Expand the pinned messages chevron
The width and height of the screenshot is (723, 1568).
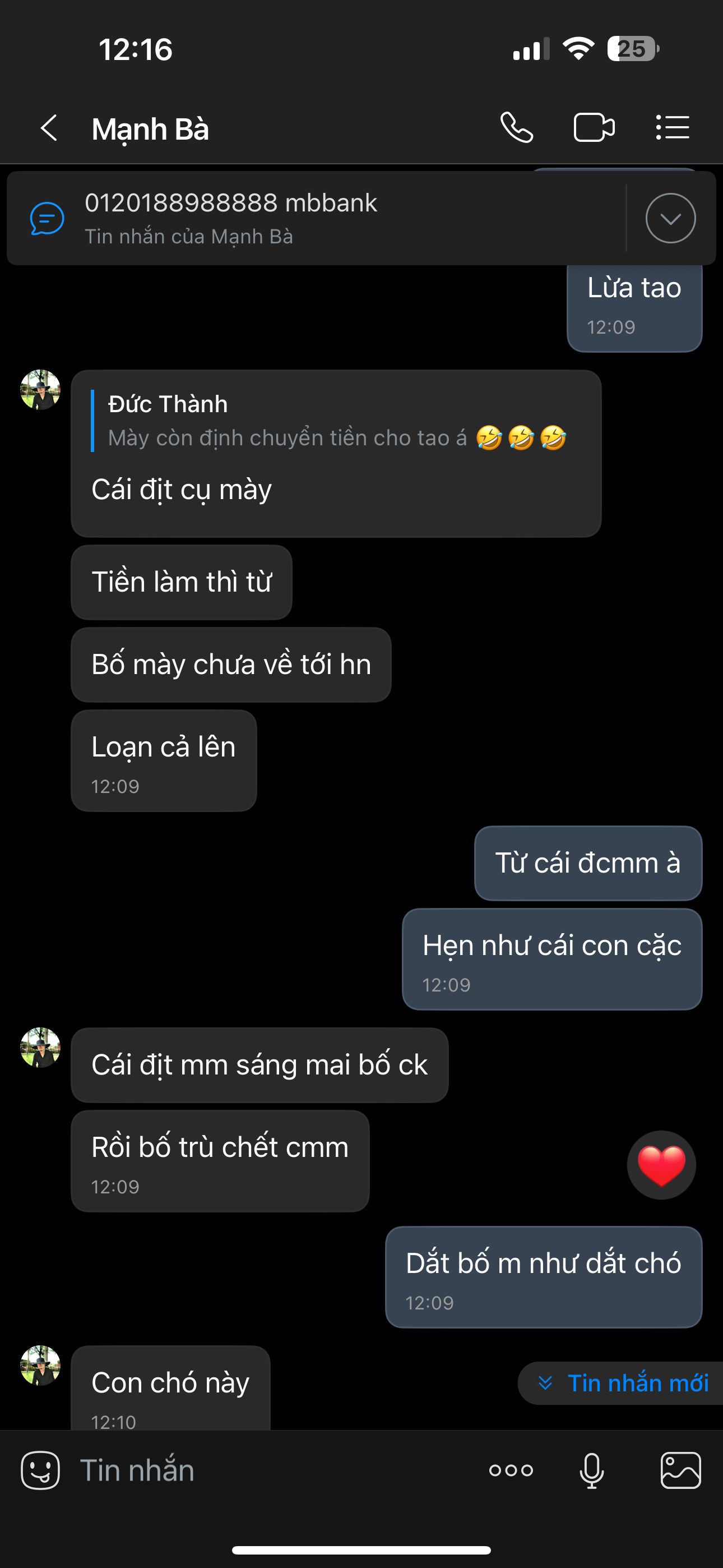[x=670, y=219]
